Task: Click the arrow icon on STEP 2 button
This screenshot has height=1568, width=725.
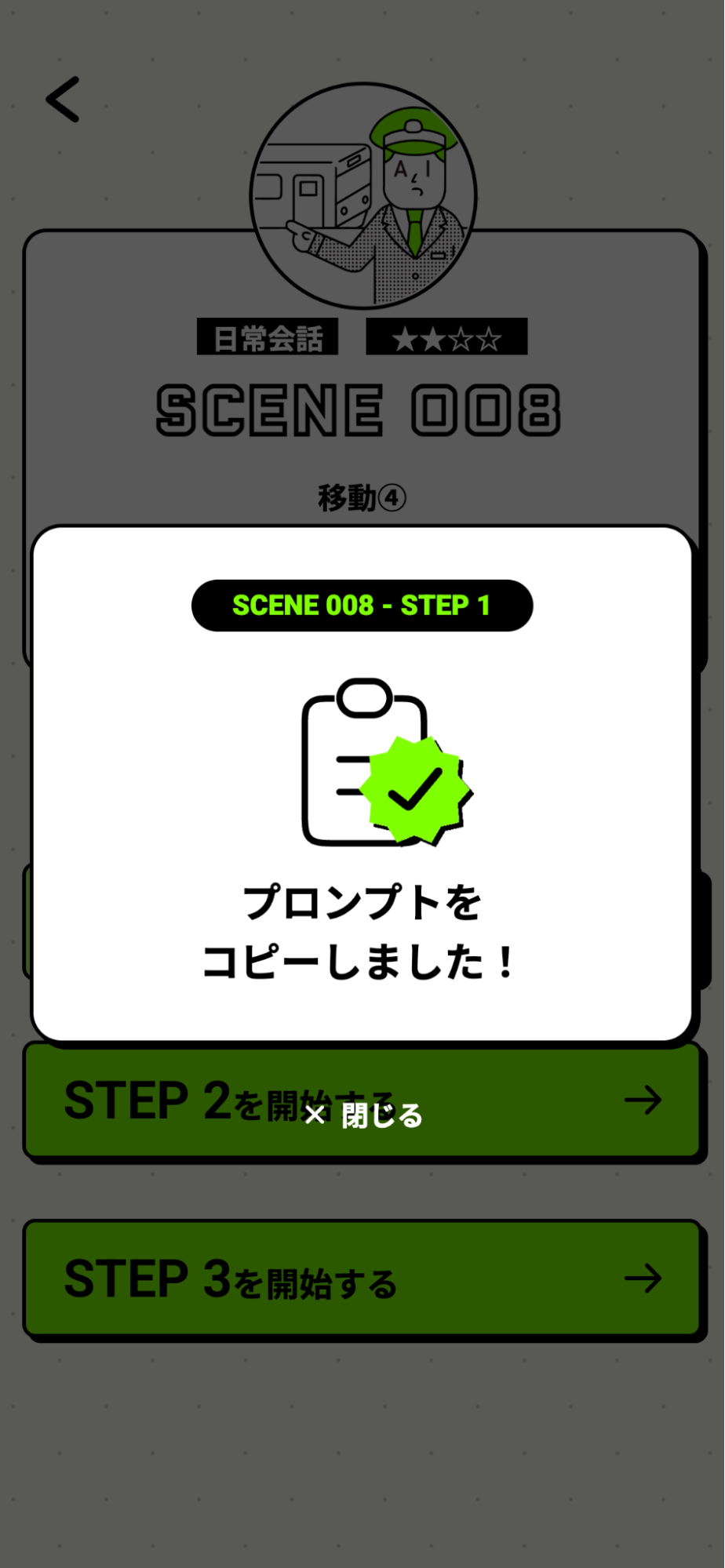Action: click(643, 1101)
